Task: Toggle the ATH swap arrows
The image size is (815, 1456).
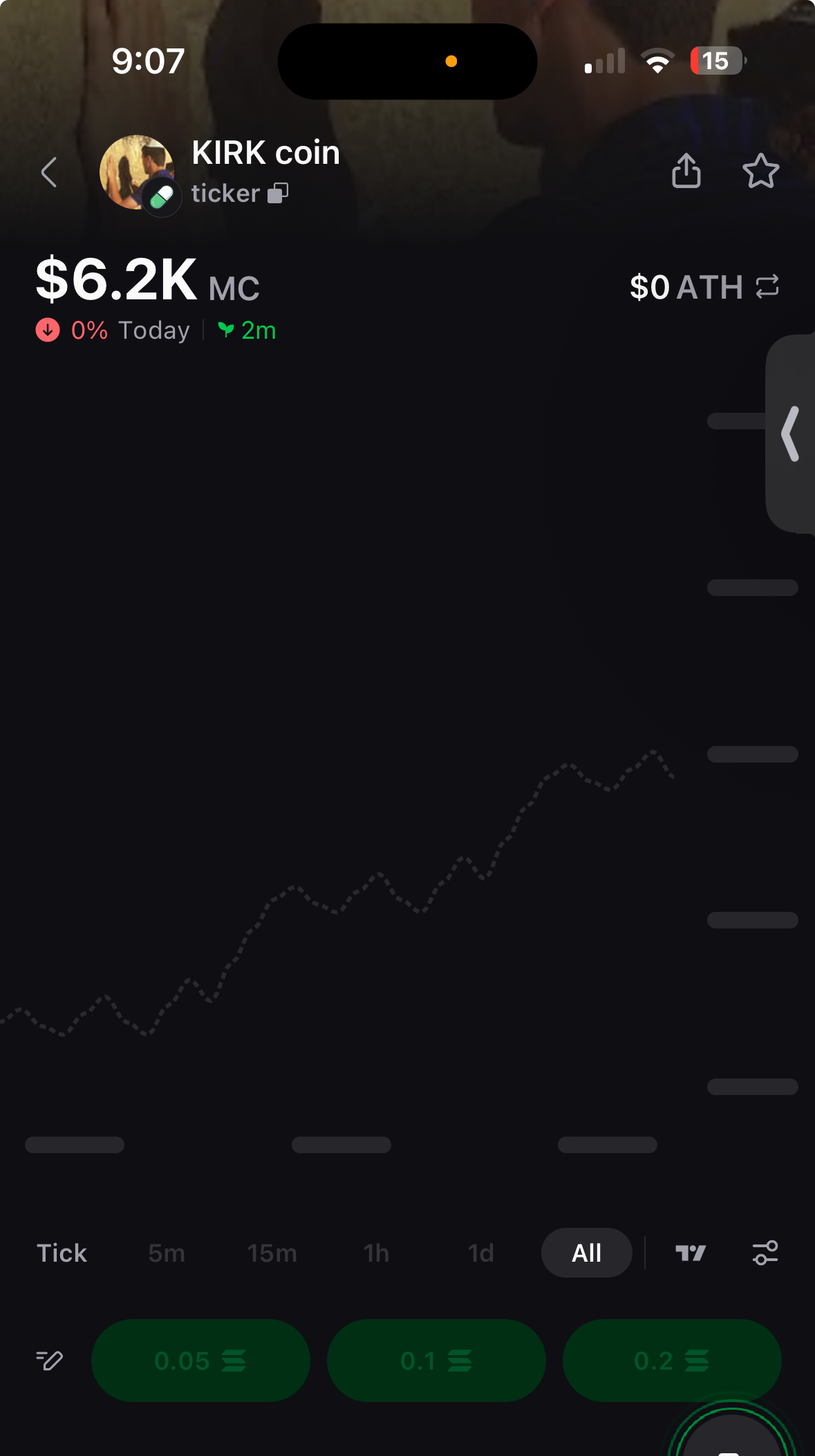Action: coord(767,286)
